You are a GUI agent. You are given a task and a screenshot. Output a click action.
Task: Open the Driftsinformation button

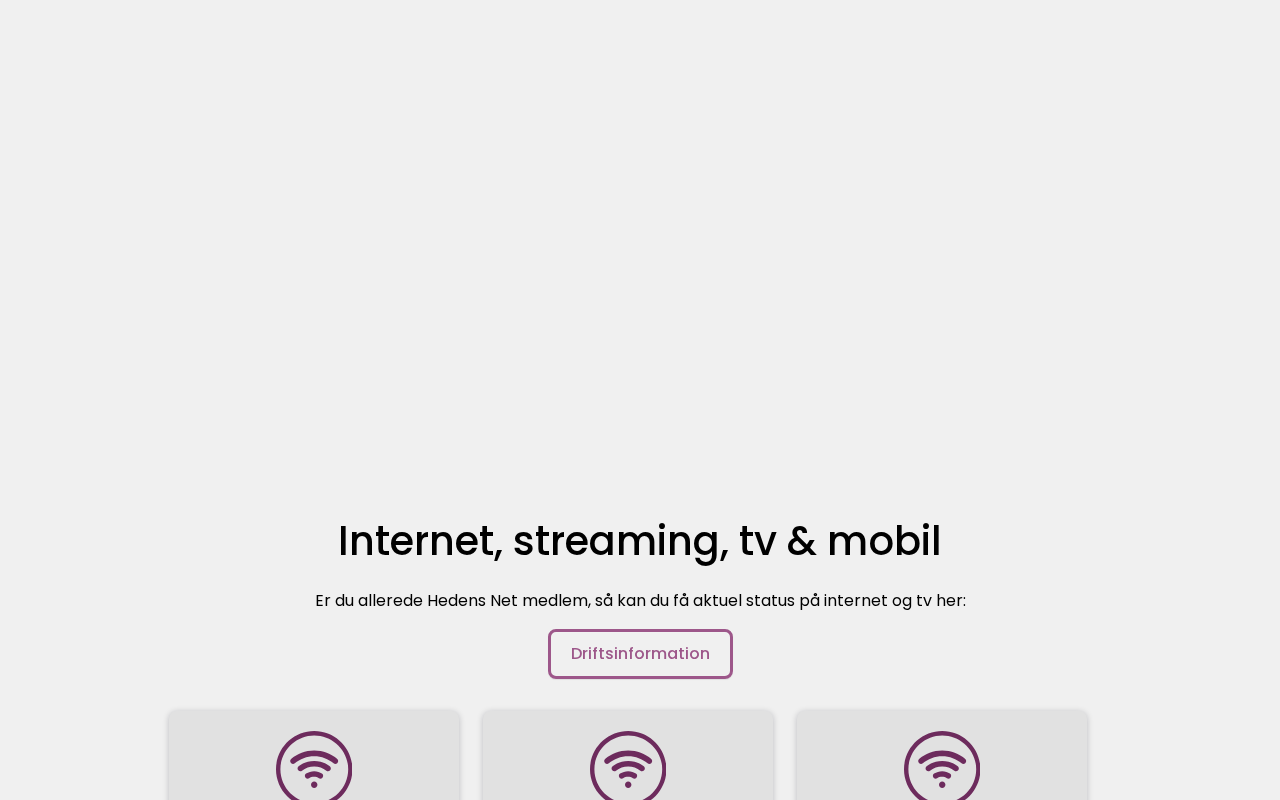[640, 654]
